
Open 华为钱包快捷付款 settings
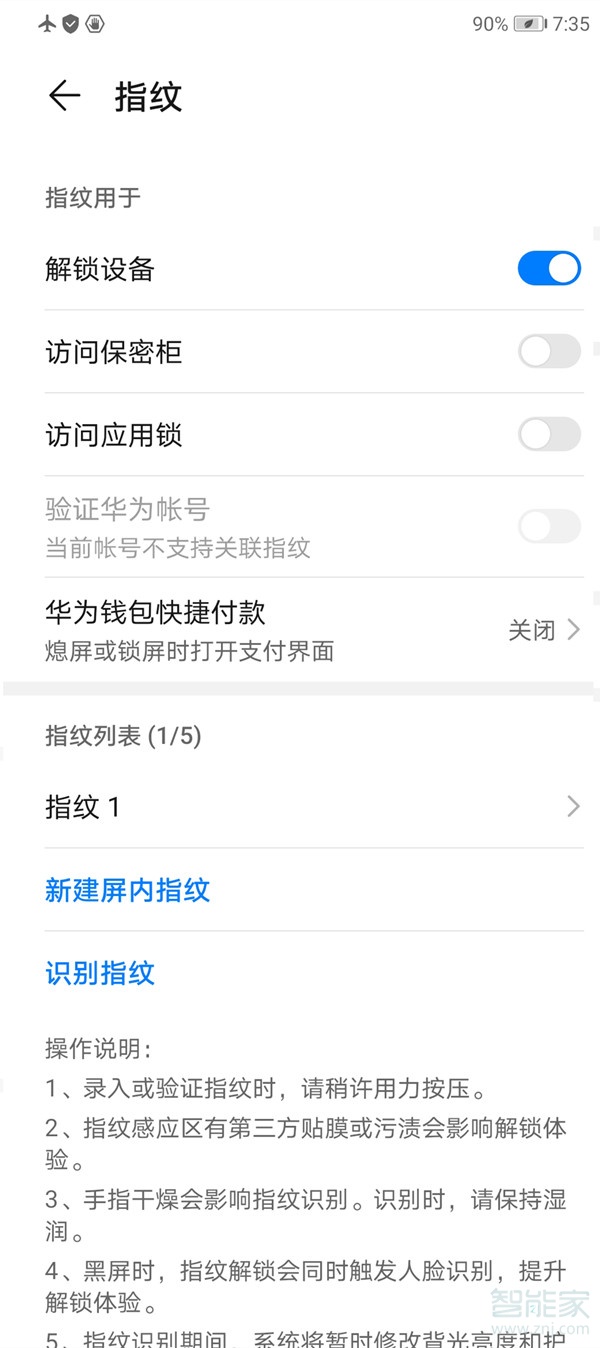click(300, 629)
